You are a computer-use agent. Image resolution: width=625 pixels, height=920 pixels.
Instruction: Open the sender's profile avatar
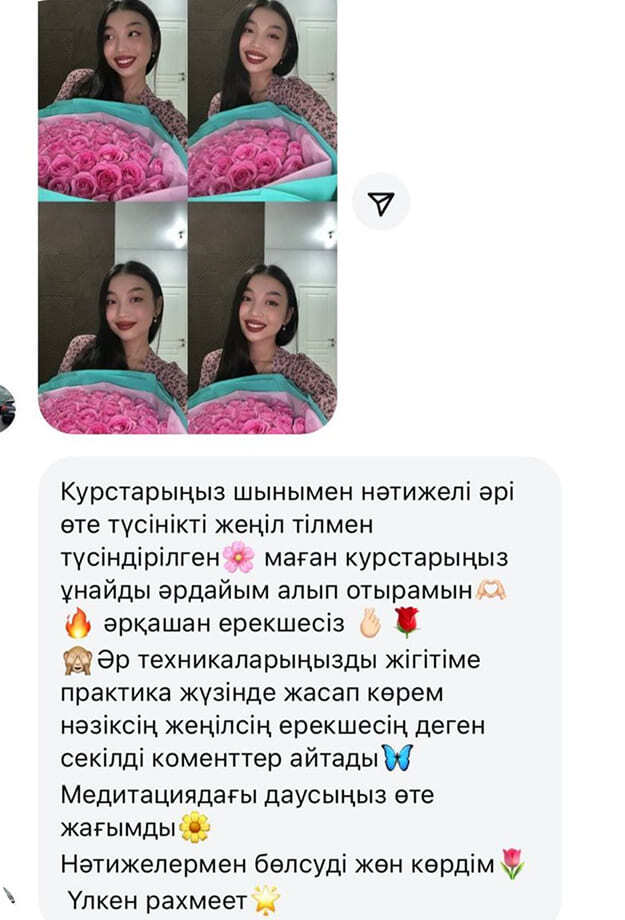5,407
